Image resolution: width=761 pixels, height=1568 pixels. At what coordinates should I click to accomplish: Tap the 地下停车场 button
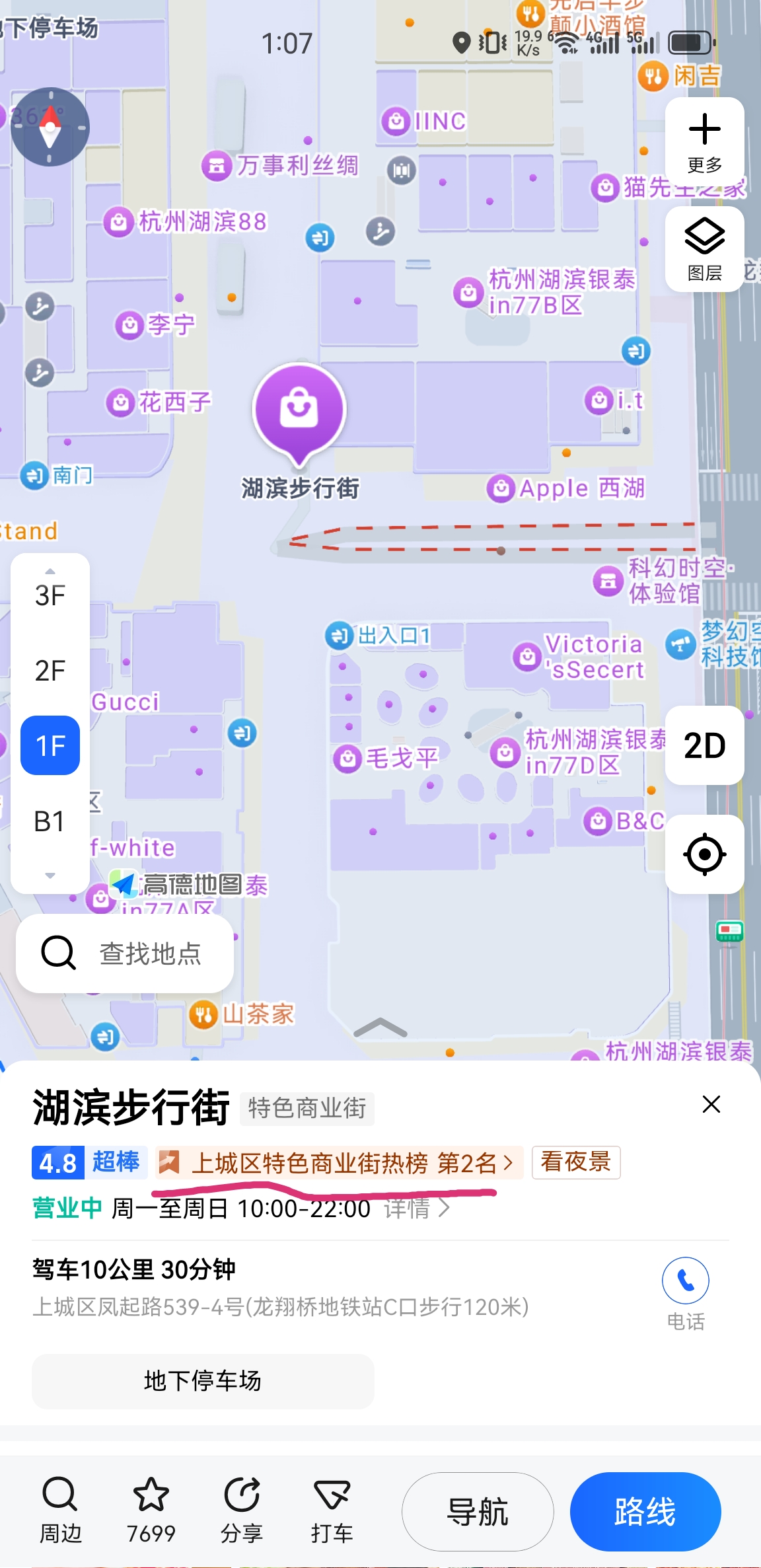click(203, 1381)
